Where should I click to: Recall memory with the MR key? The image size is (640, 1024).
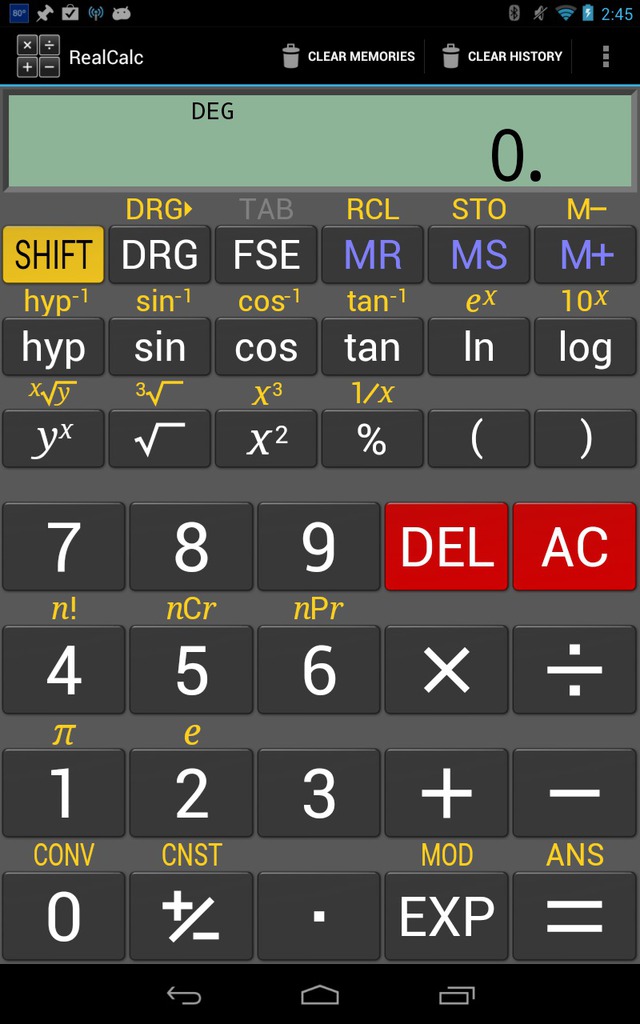click(372, 255)
